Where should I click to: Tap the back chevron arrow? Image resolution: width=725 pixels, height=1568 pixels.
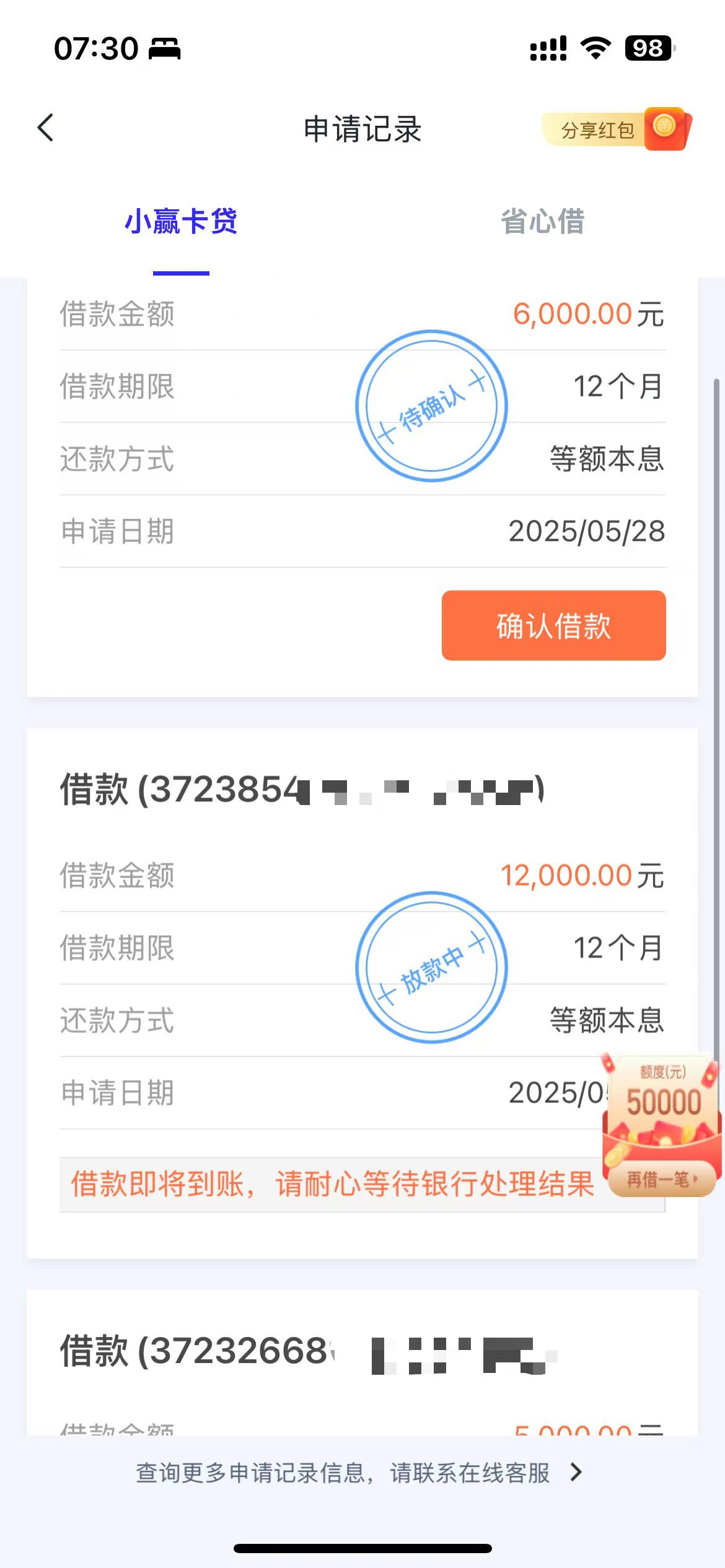pos(45,127)
